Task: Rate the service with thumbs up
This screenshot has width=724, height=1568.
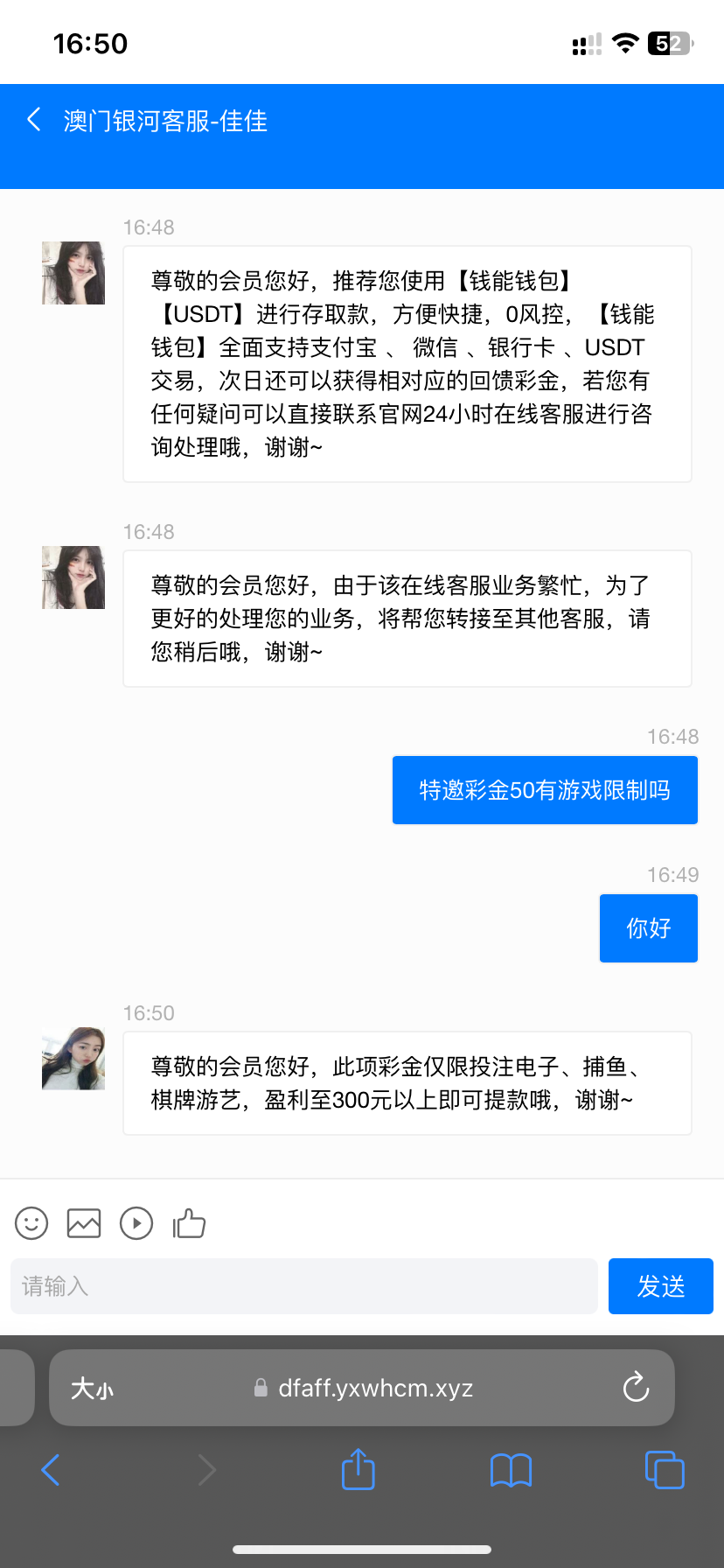Action: [189, 1223]
